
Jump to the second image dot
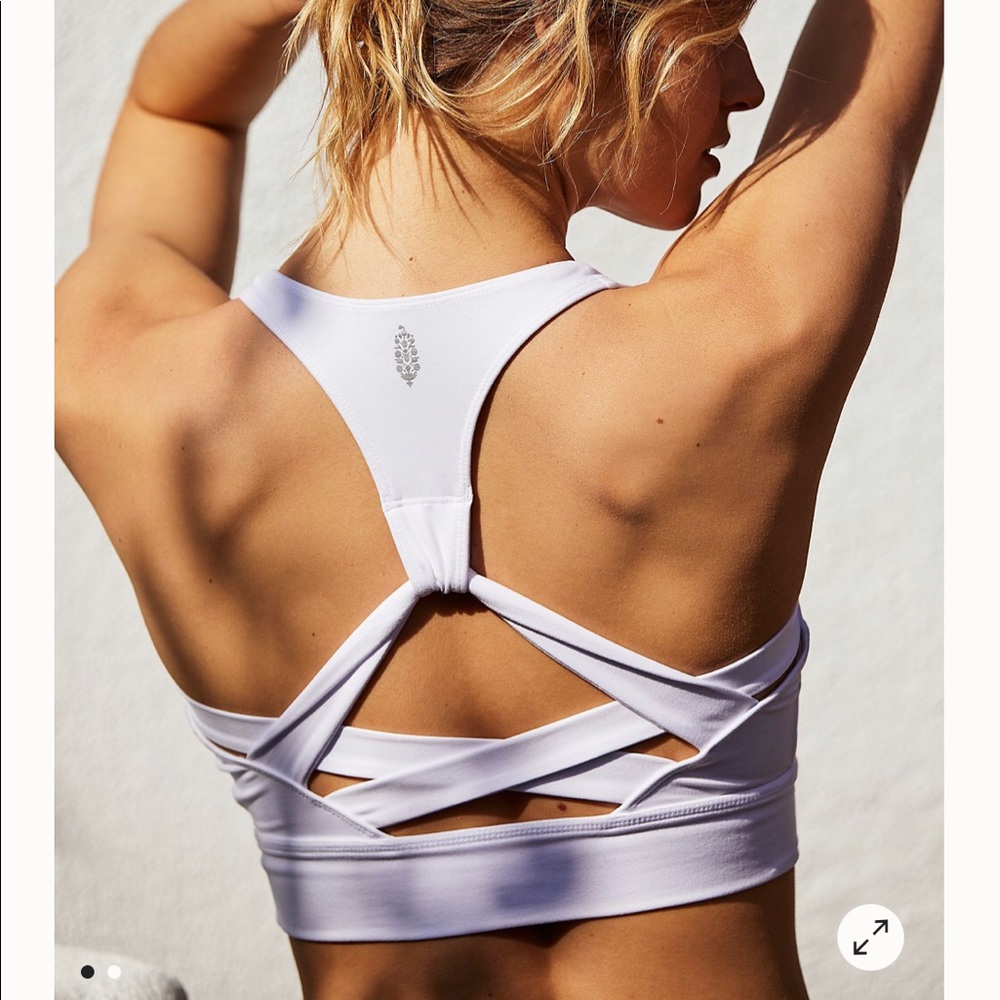(x=114, y=971)
